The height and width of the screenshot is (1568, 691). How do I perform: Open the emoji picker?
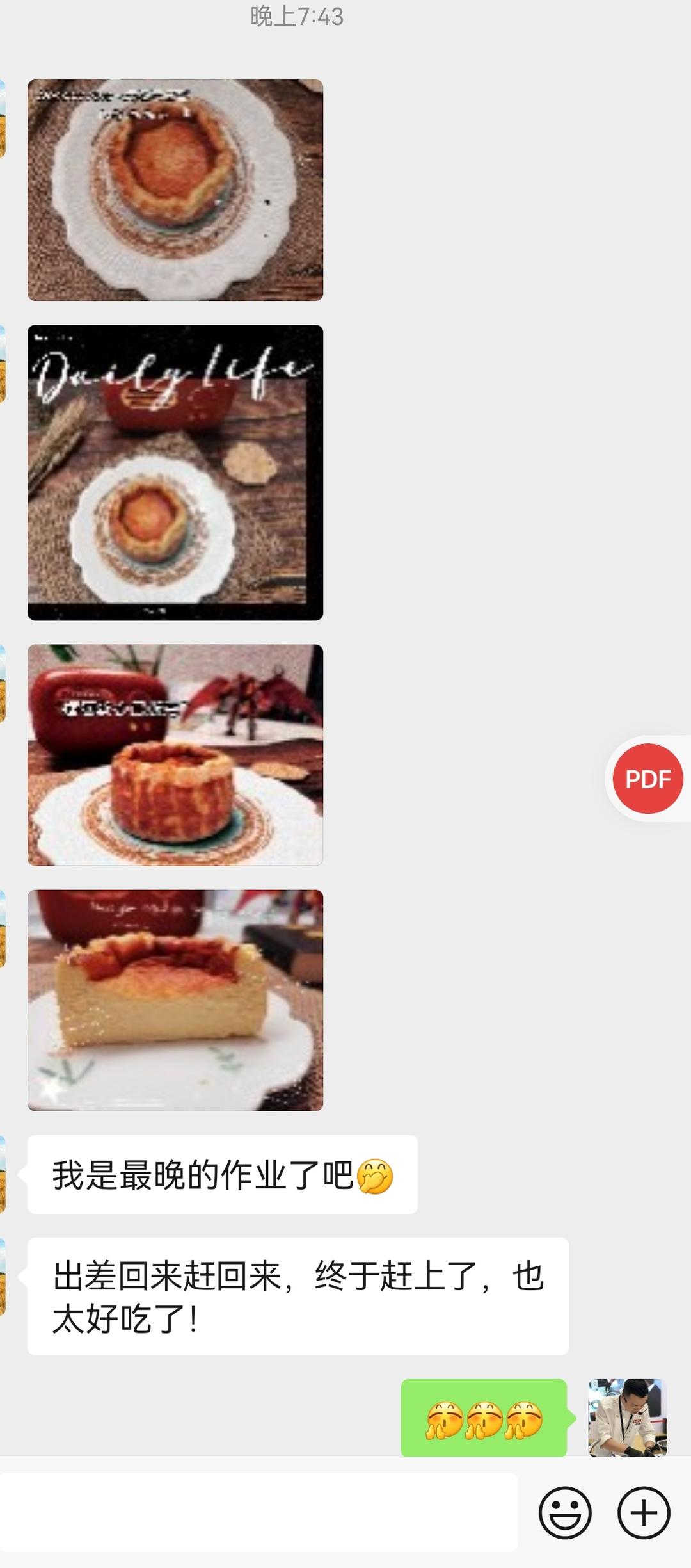coord(565,1512)
